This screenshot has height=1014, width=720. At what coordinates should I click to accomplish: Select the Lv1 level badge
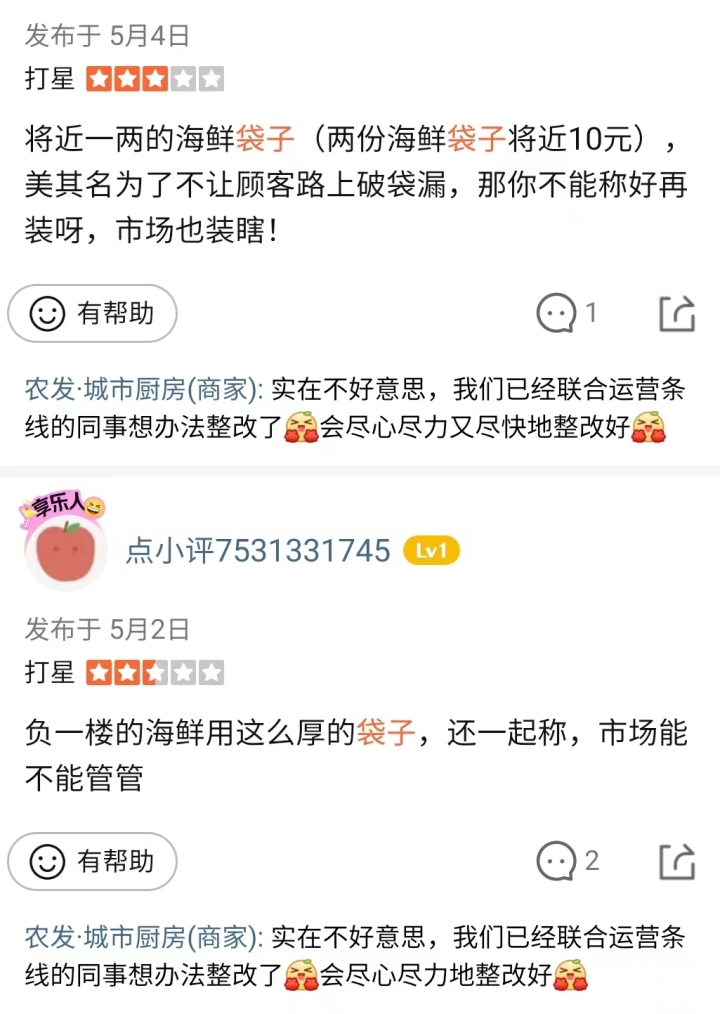coord(430,551)
